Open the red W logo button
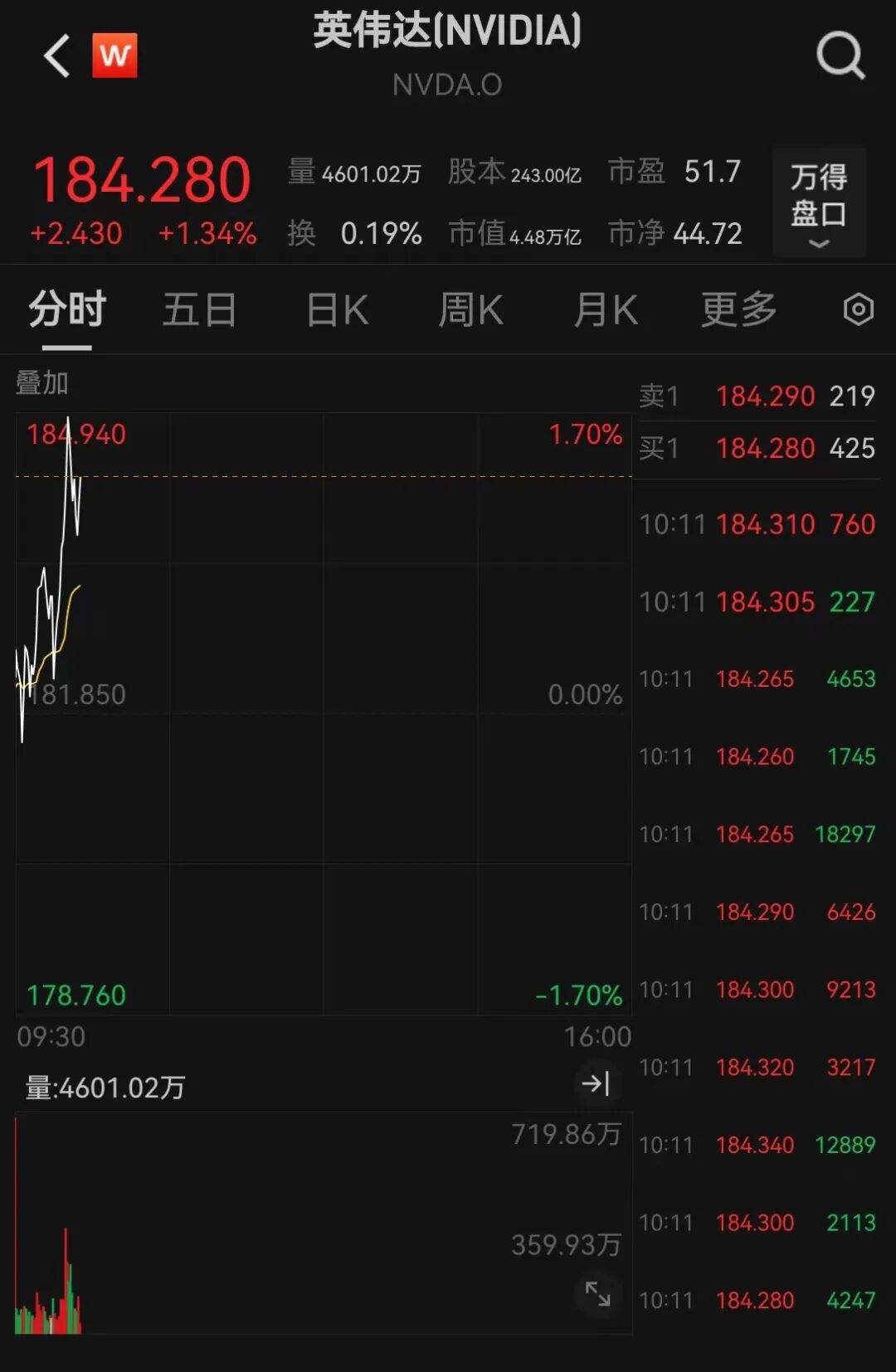Screen dimensions: 896x1372 114,56
